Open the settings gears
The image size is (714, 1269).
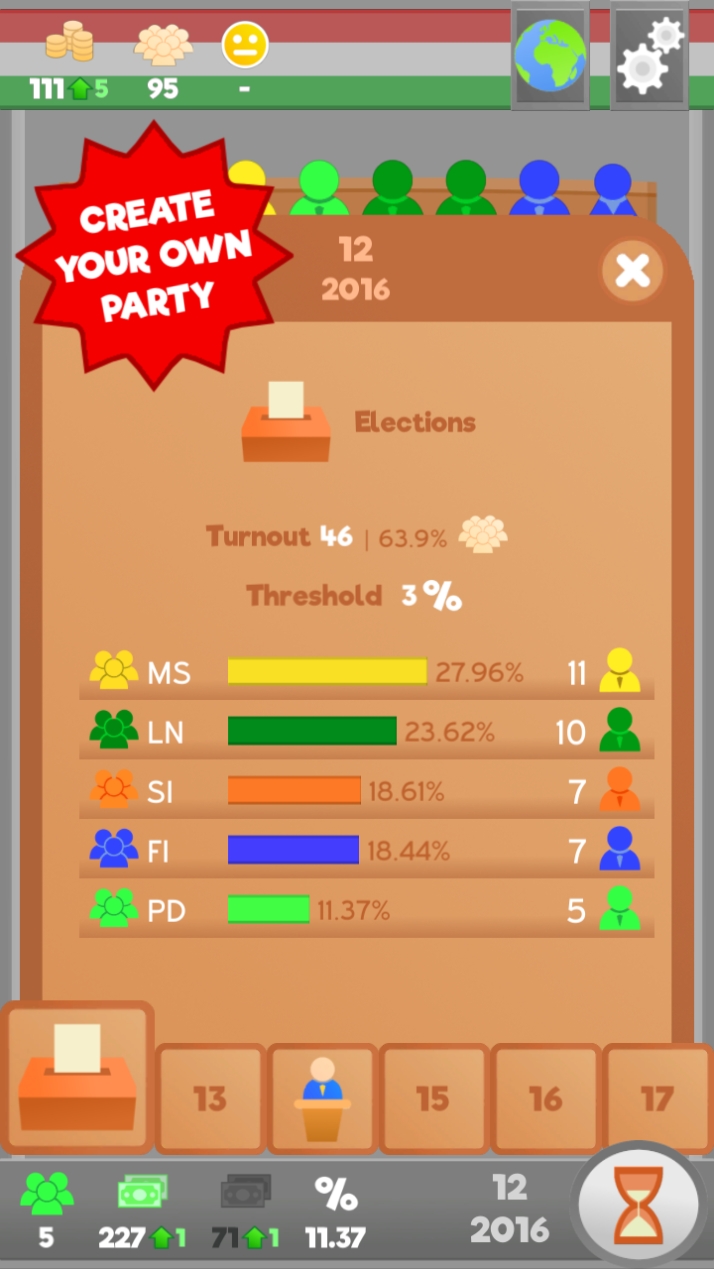(x=649, y=56)
